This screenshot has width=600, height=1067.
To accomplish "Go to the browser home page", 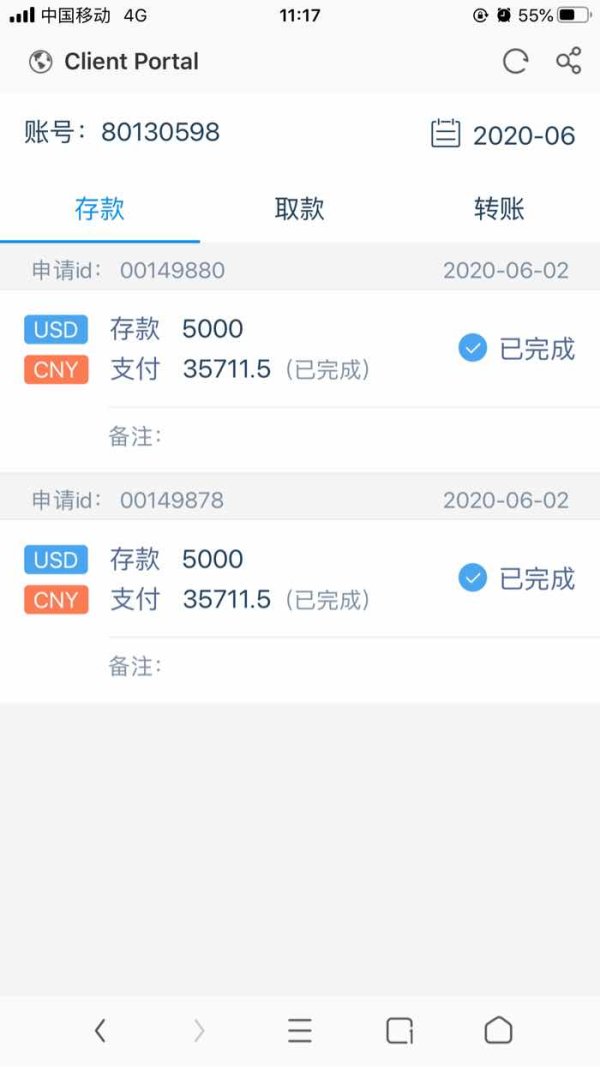I will click(499, 1030).
